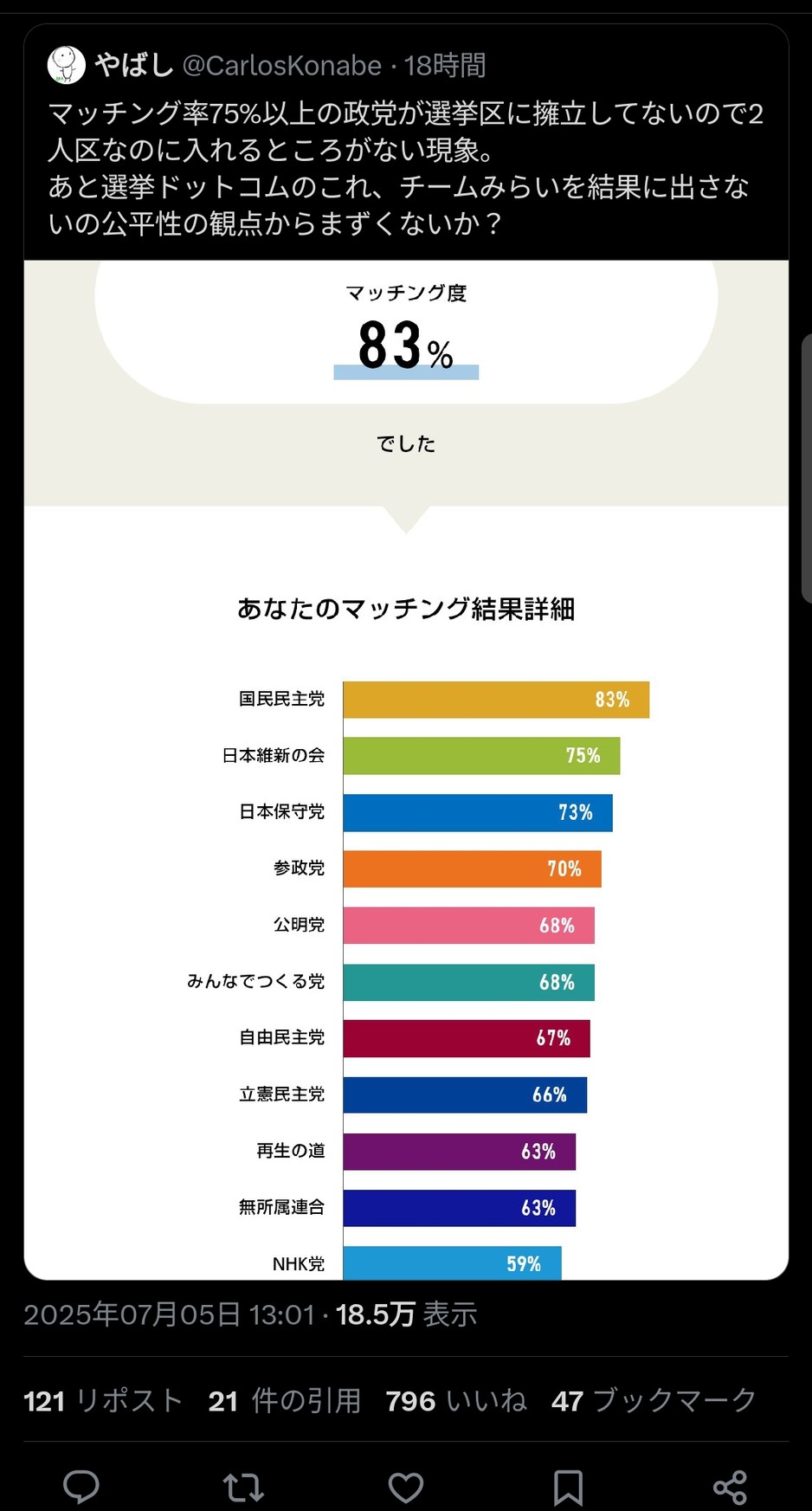Screen dimensions: 812x1511
Task: Reply to the post with the comment icon
Action: (81, 1487)
